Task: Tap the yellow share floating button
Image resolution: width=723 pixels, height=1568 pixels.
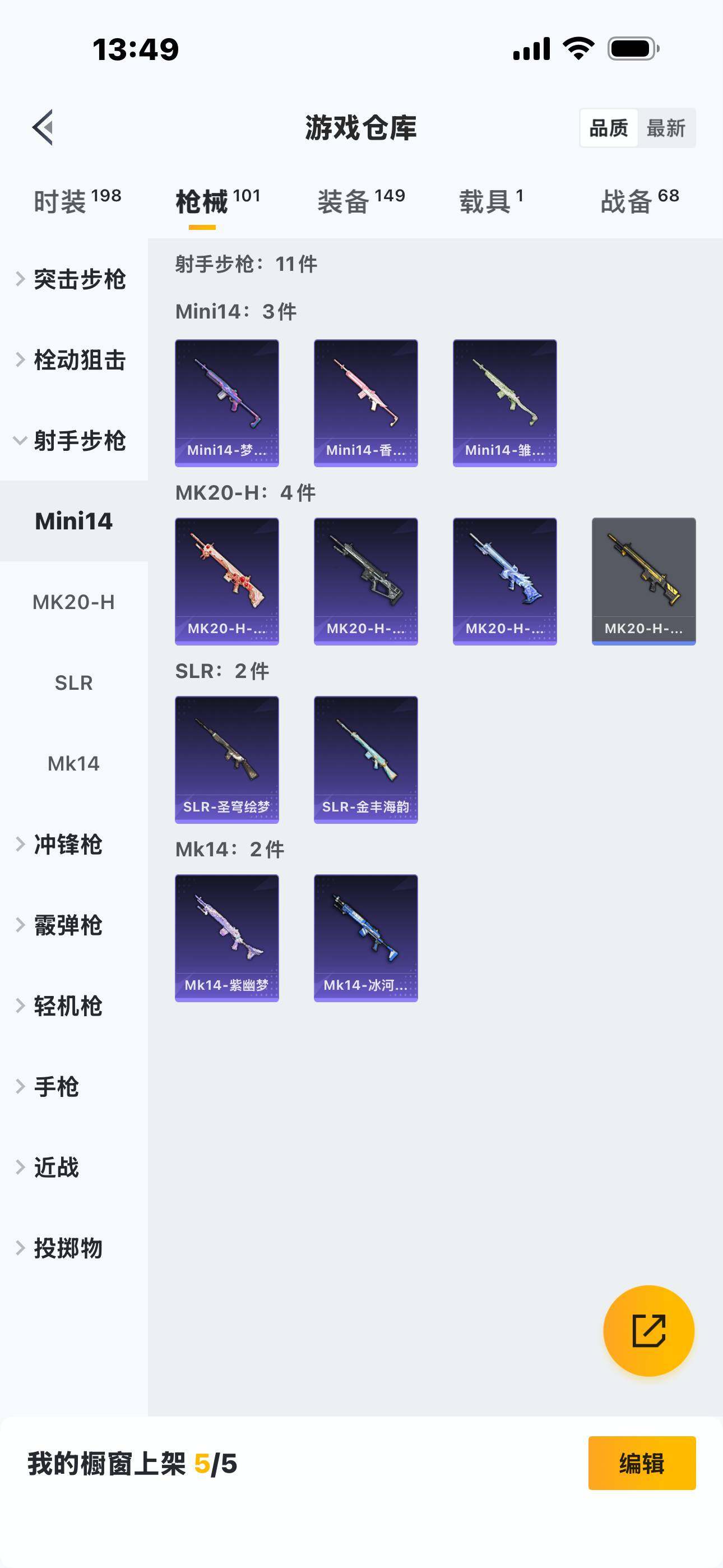Action: 648,1331
